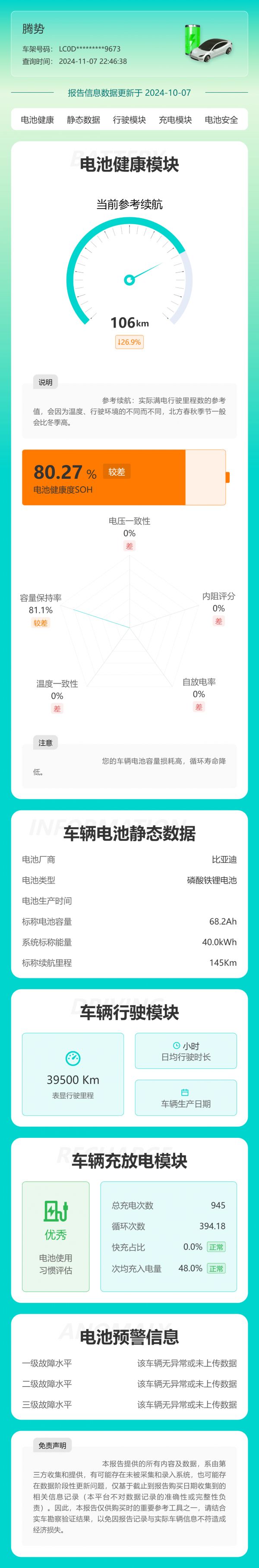Open the 行驶模块 tab
The width and height of the screenshot is (259, 1568).
coord(129,120)
